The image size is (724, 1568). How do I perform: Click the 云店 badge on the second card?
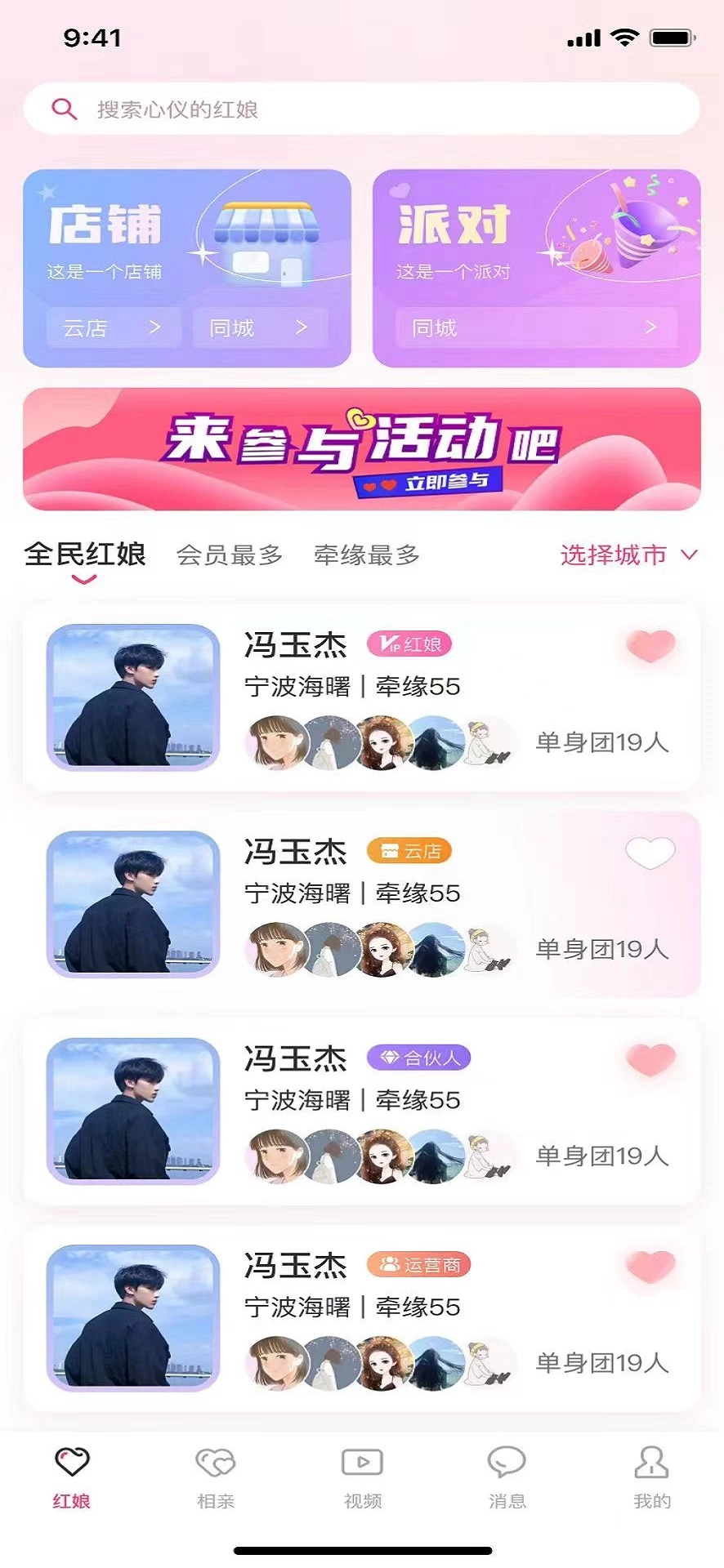coord(412,851)
